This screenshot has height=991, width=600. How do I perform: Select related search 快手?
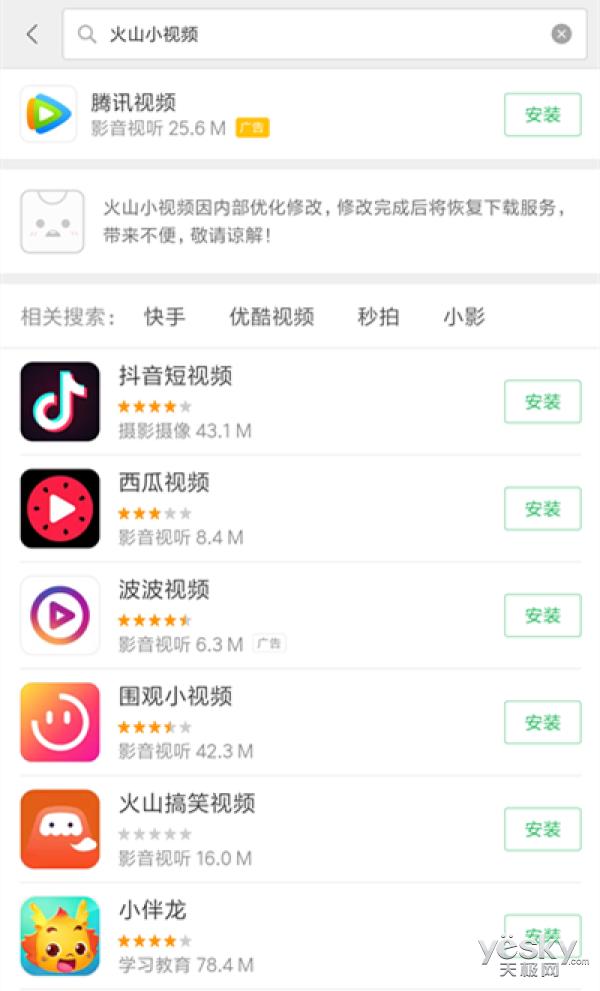coord(164,316)
